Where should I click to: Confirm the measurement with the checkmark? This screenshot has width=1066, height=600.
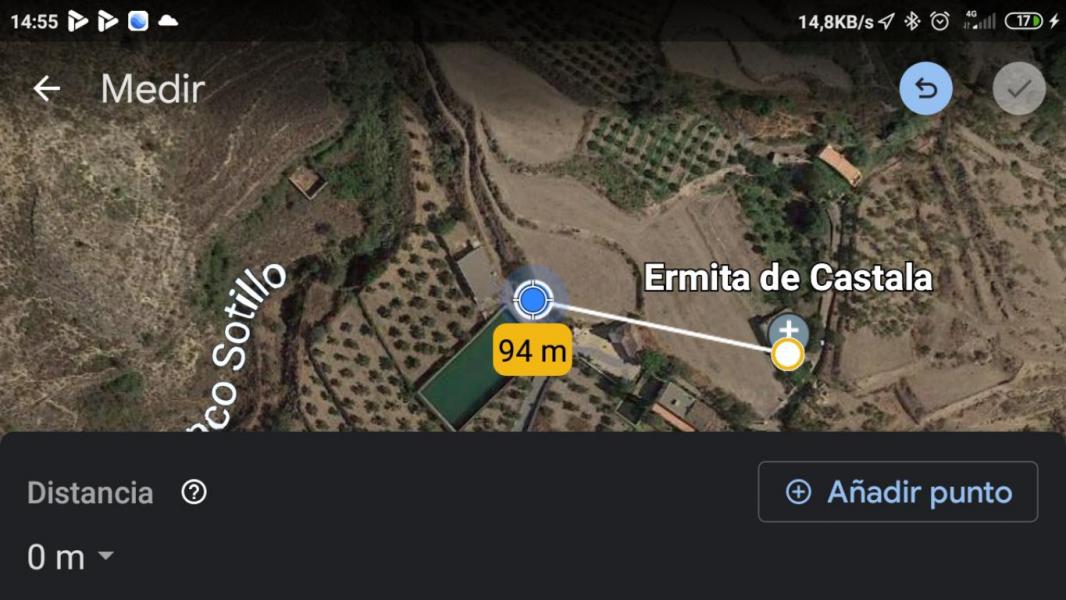point(1019,89)
